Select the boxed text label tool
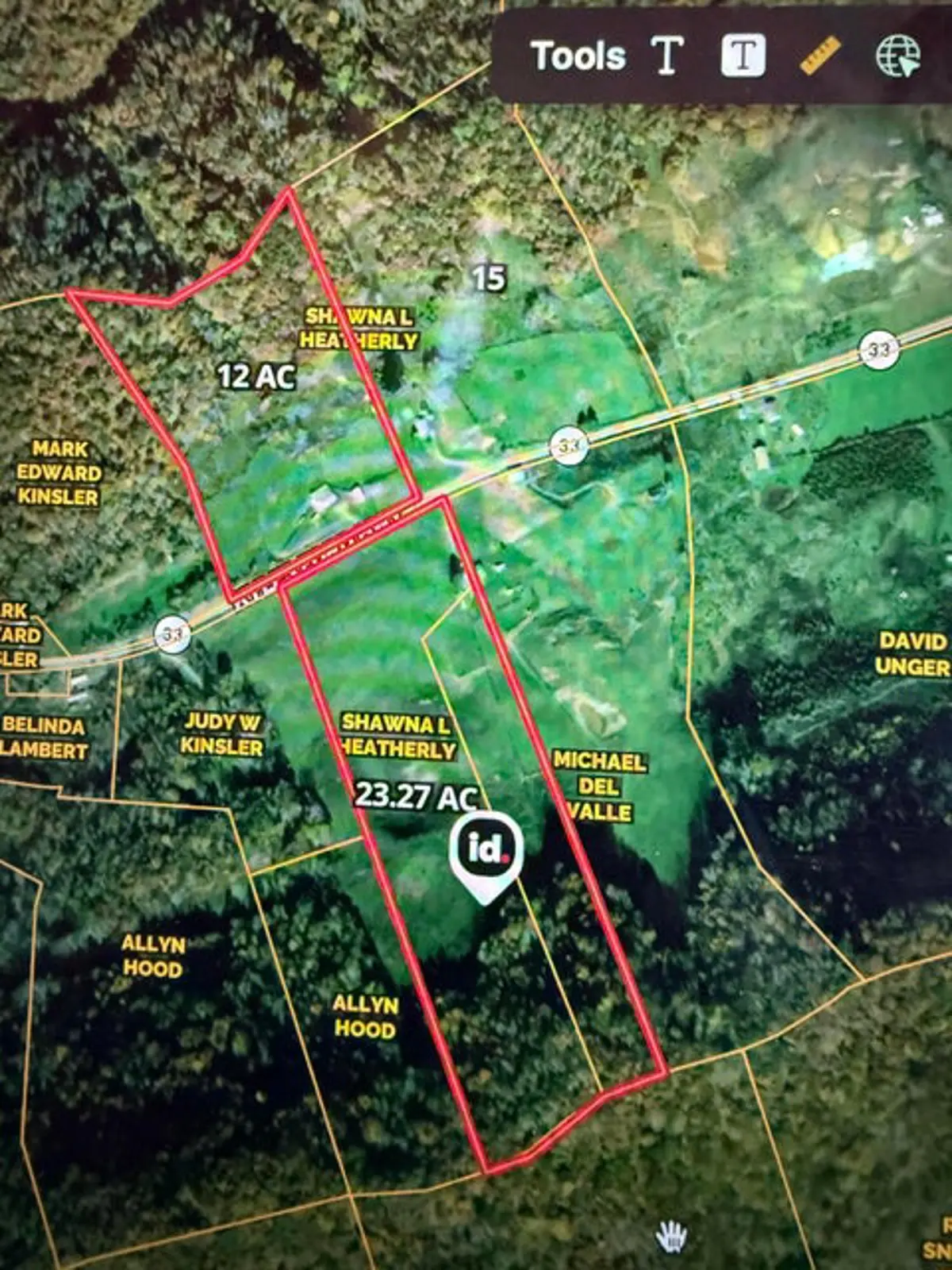Screen dimensions: 952x1270 click(x=743, y=56)
